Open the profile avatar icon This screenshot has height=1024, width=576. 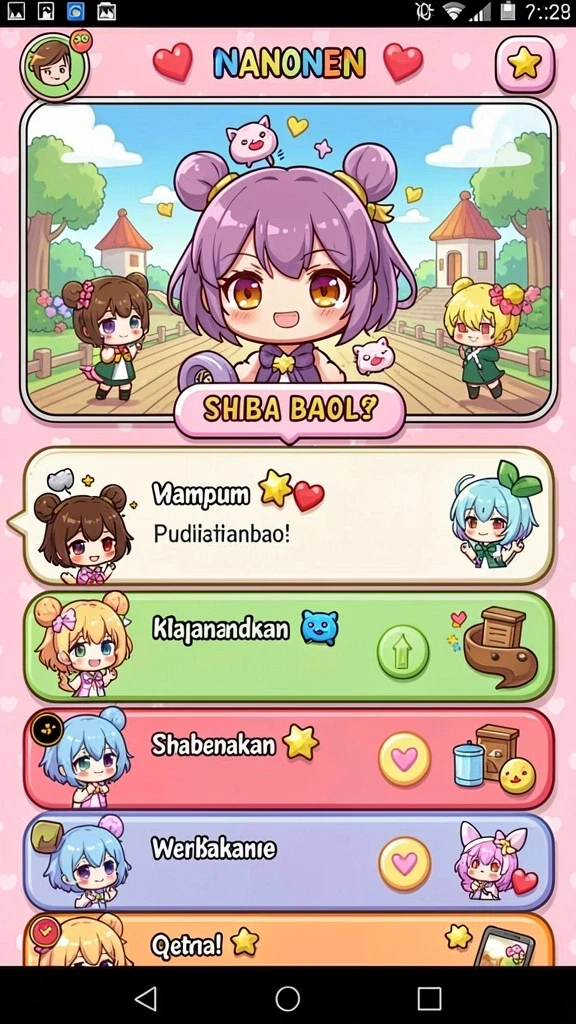(x=54, y=66)
